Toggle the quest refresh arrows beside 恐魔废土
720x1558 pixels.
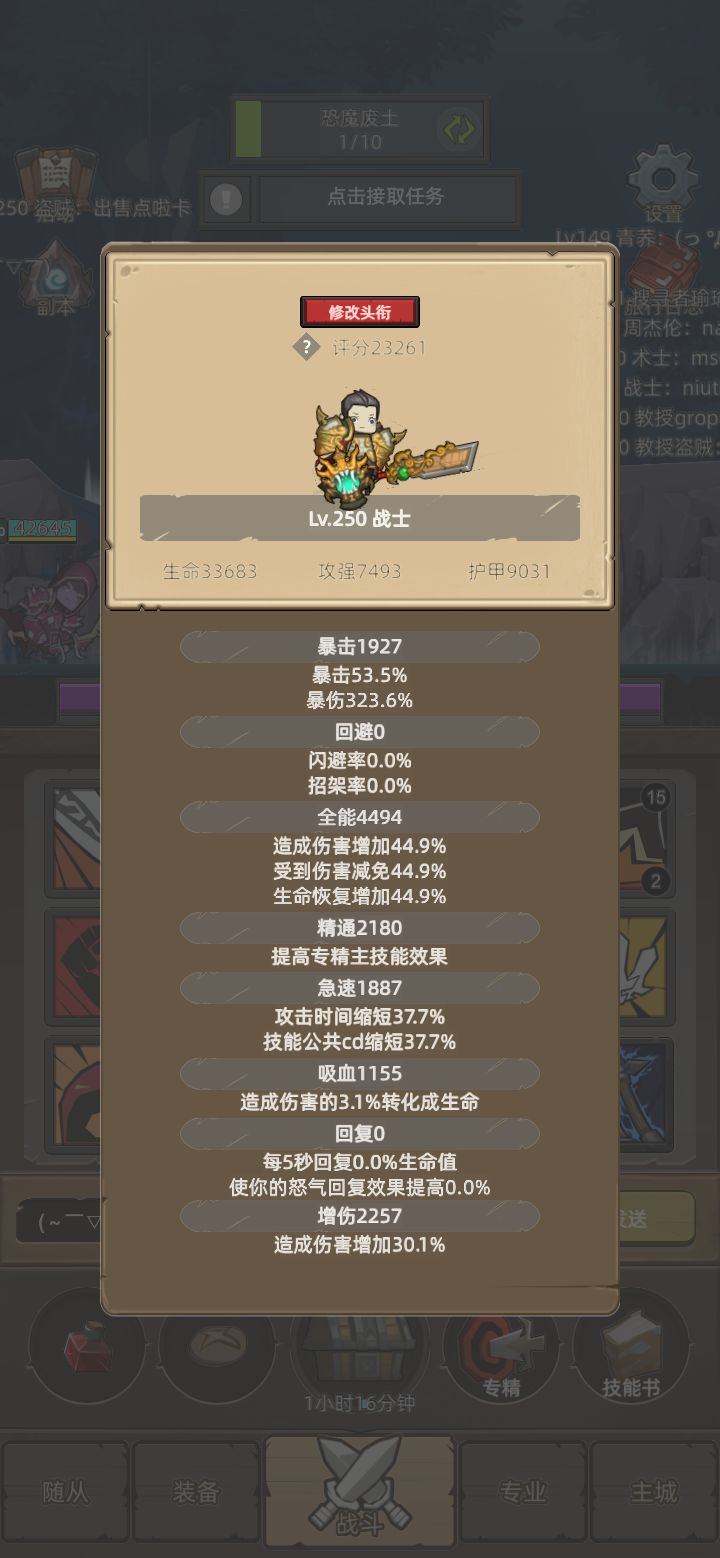coord(459,128)
